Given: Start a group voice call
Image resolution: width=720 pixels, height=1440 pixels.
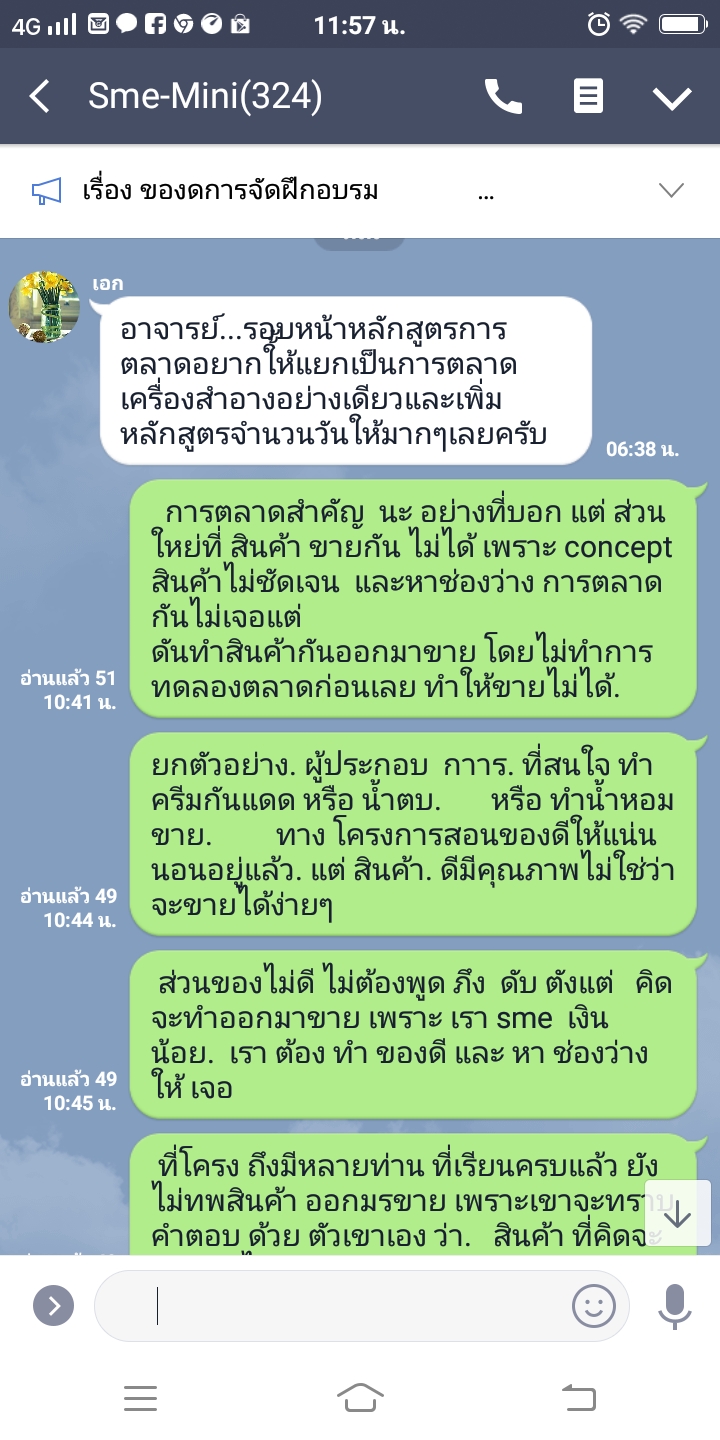Looking at the screenshot, I should [x=503, y=97].
